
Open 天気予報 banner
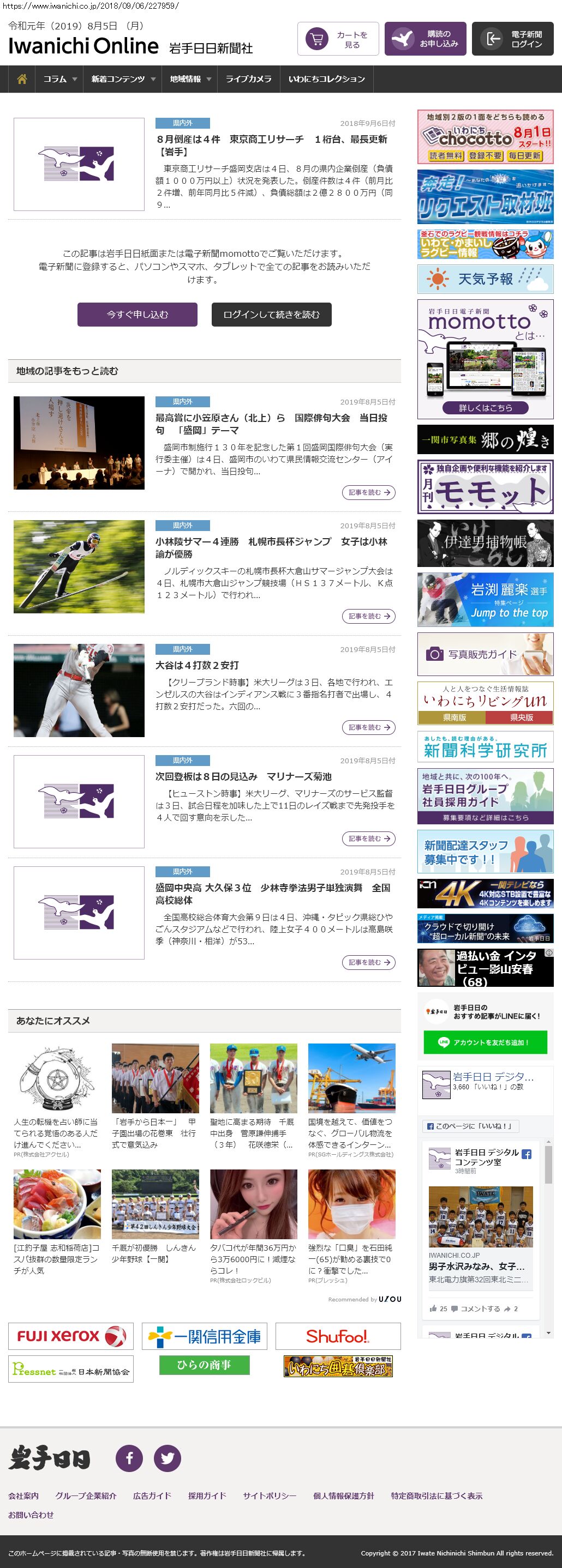coord(485,279)
